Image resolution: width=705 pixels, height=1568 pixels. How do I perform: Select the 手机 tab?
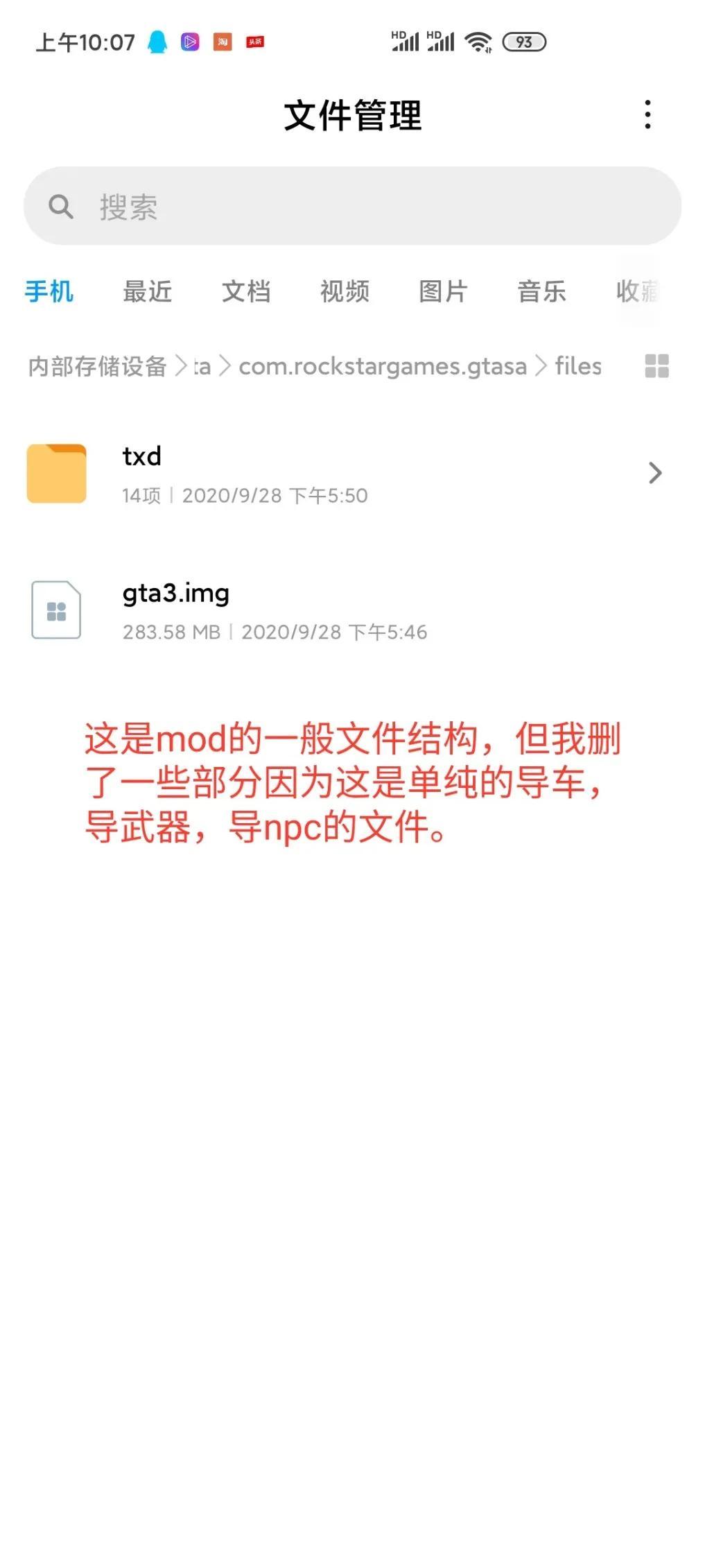(49, 291)
